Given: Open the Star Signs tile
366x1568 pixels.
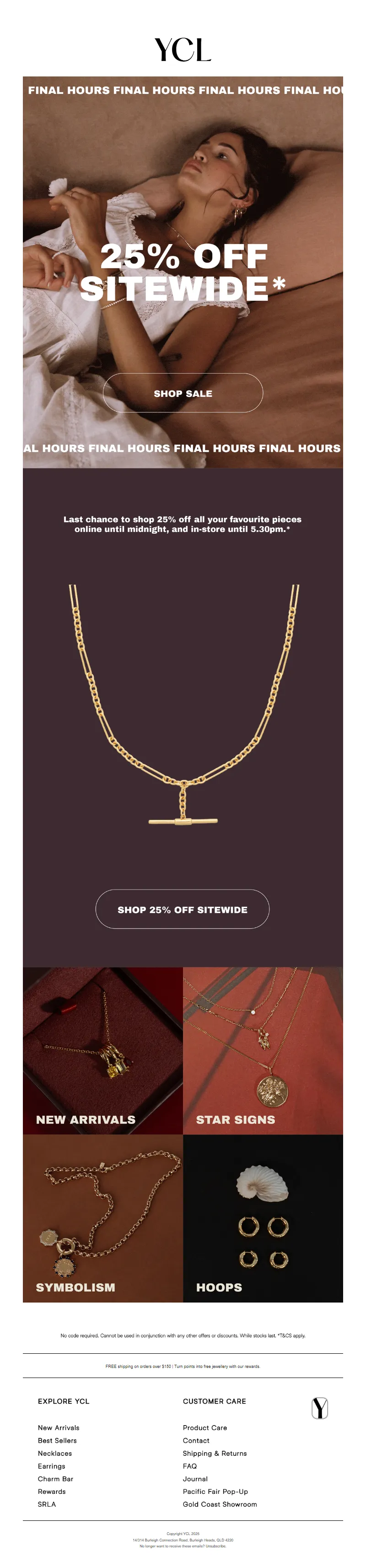Looking at the screenshot, I should click(x=263, y=1051).
